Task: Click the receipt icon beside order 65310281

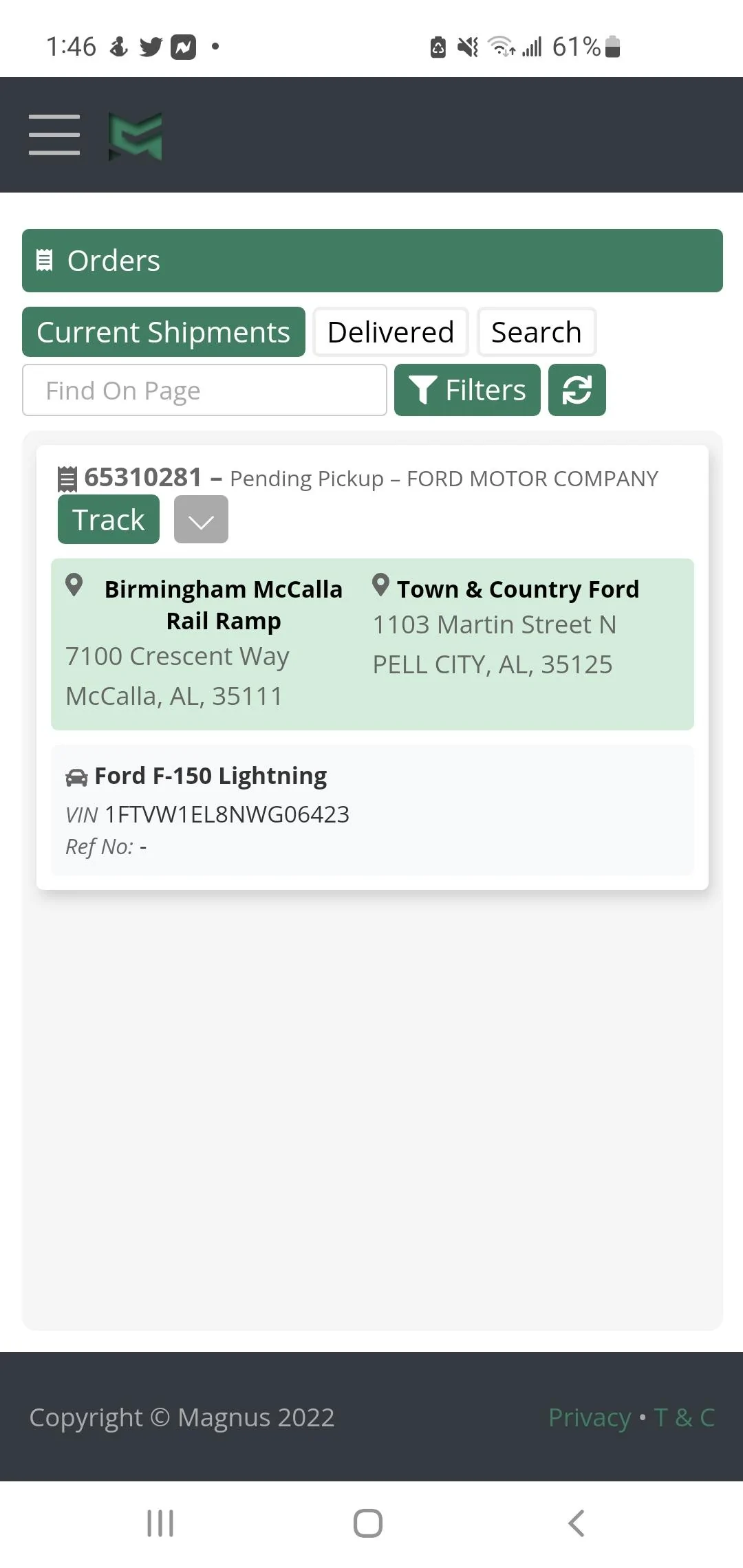Action: (67, 477)
